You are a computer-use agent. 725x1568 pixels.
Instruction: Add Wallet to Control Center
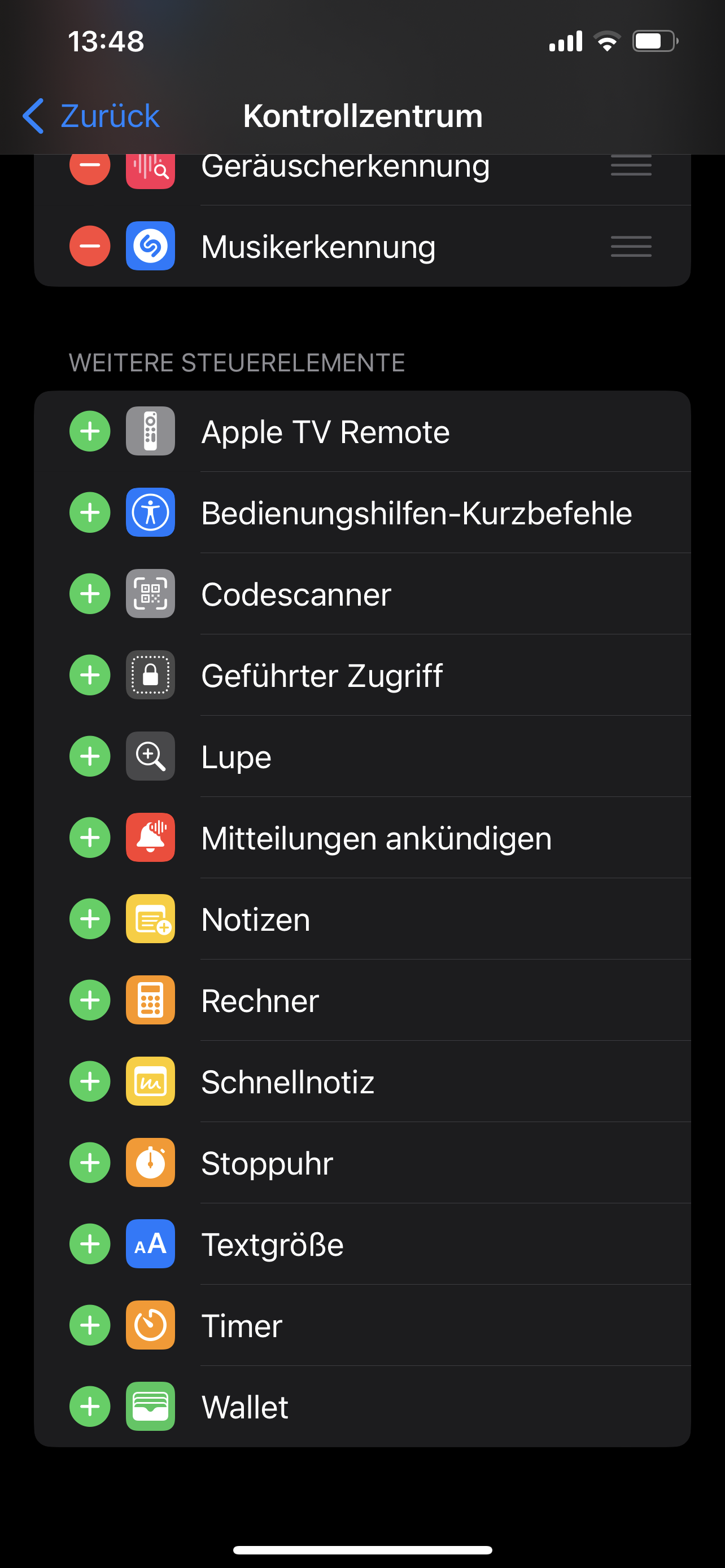(x=89, y=1407)
